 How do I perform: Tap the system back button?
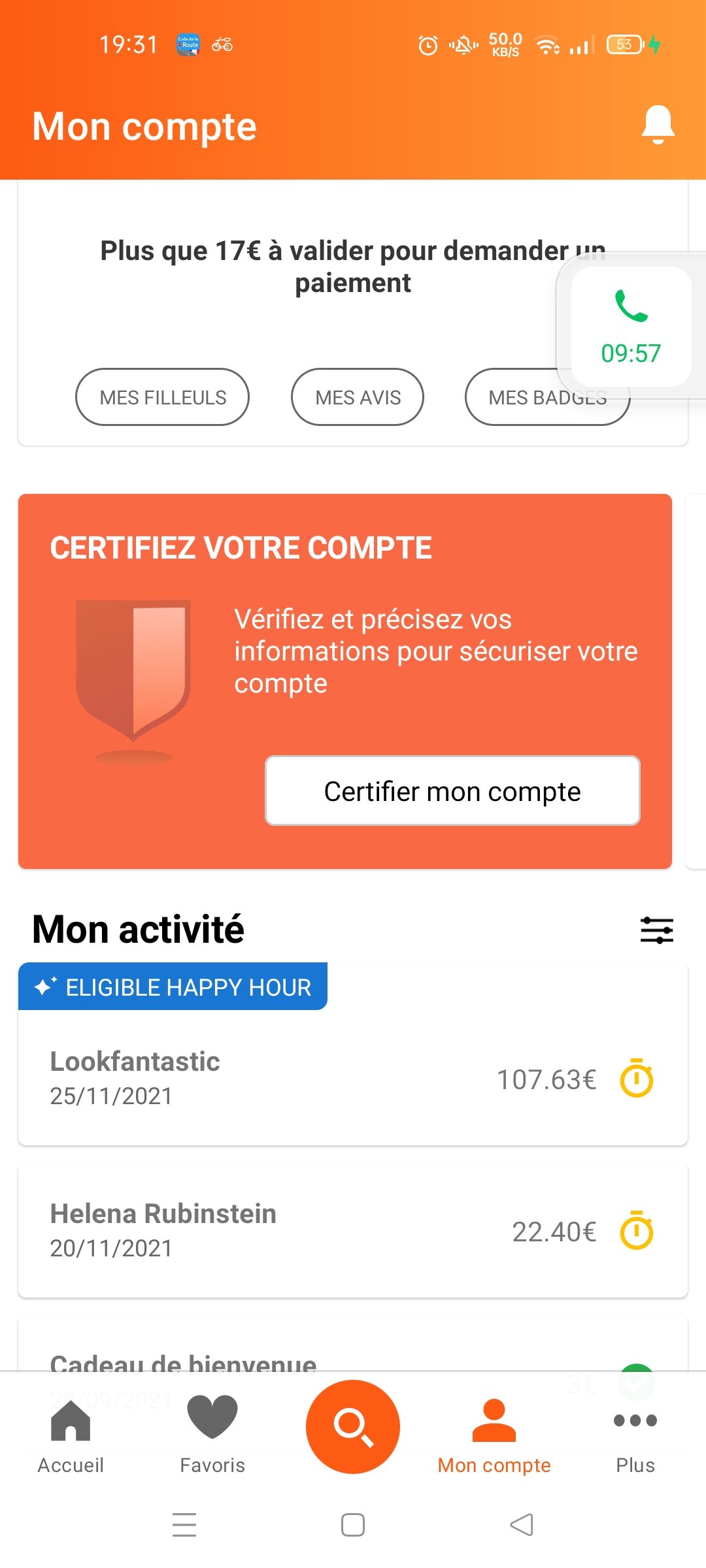point(522,1525)
